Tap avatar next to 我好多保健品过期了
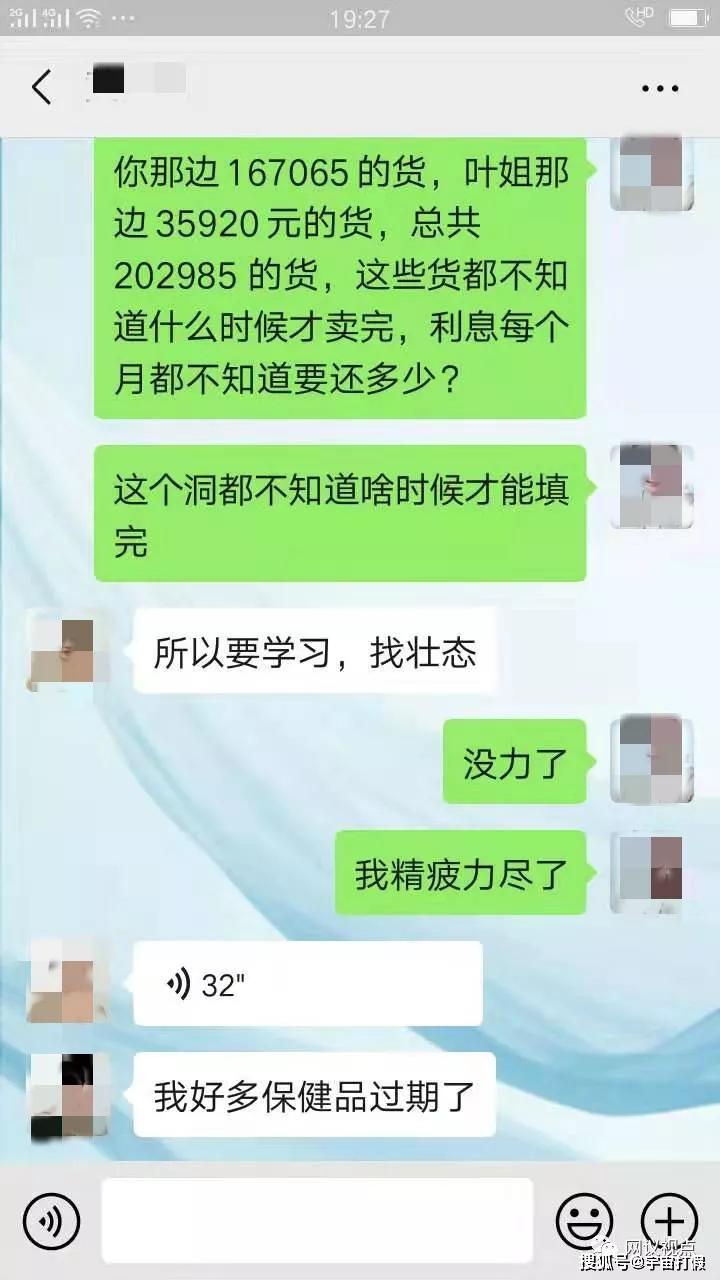This screenshot has width=720, height=1280. point(66,1095)
